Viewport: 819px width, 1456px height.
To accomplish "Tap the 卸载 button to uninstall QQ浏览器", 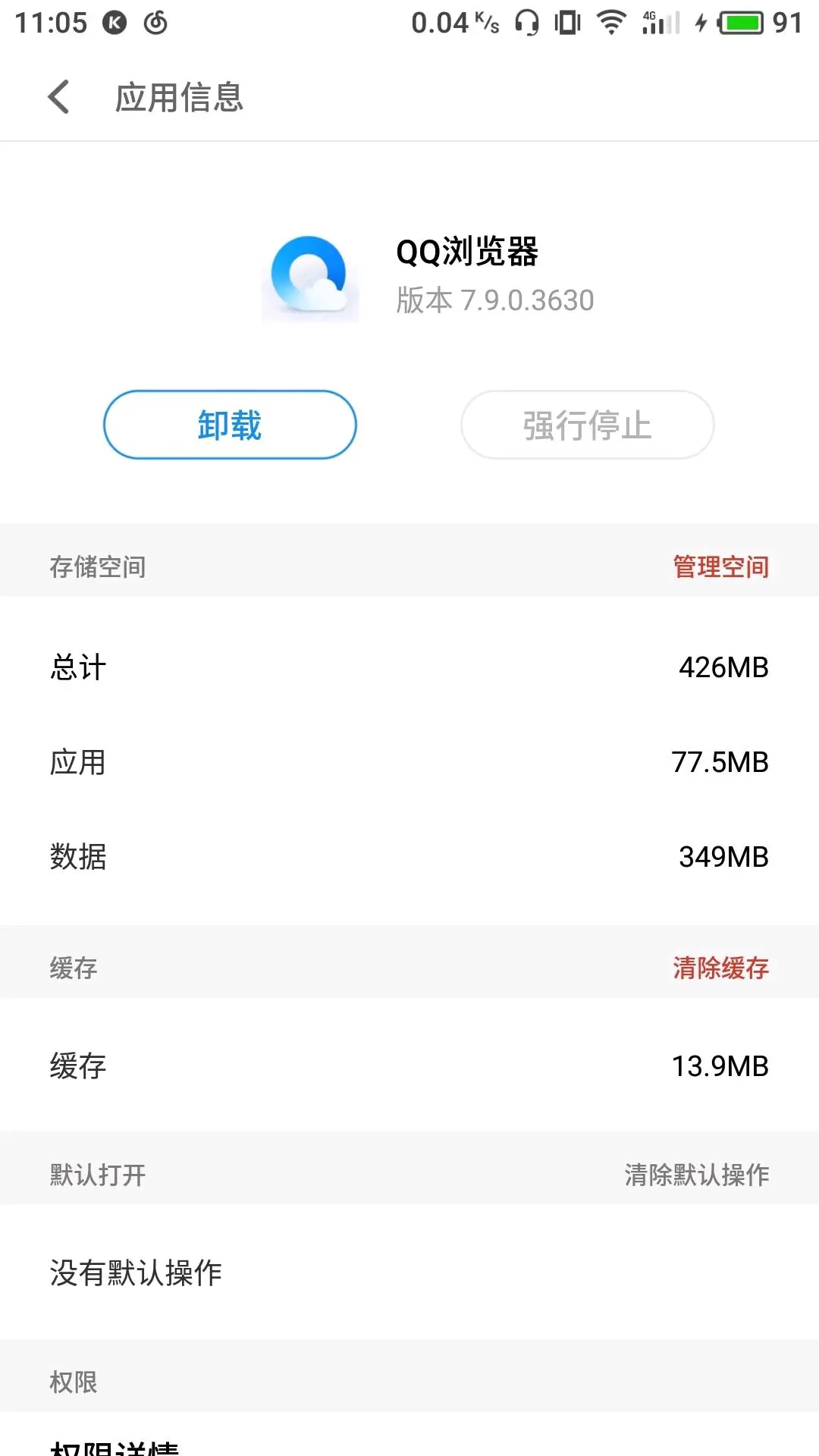I will coord(230,425).
